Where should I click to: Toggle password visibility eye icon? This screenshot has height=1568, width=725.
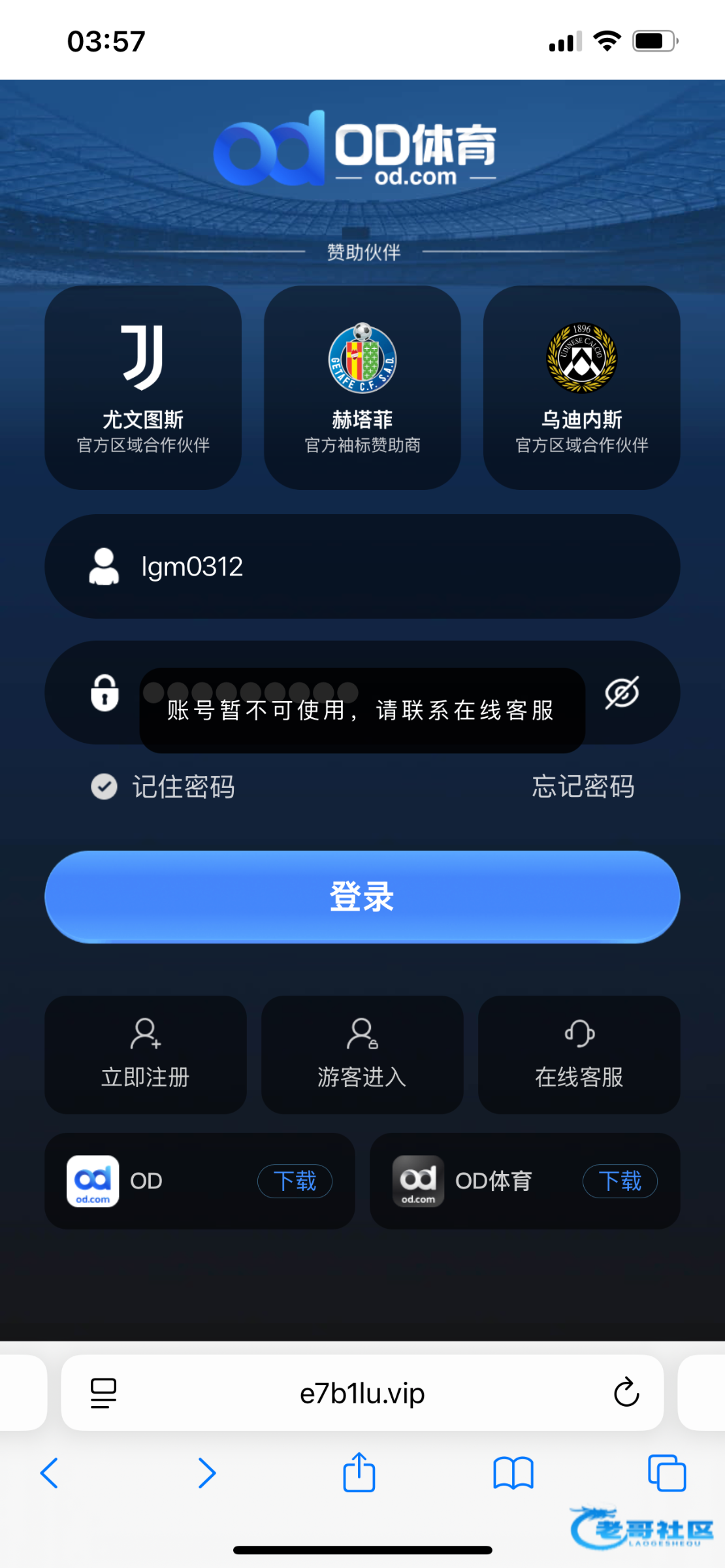(x=621, y=693)
